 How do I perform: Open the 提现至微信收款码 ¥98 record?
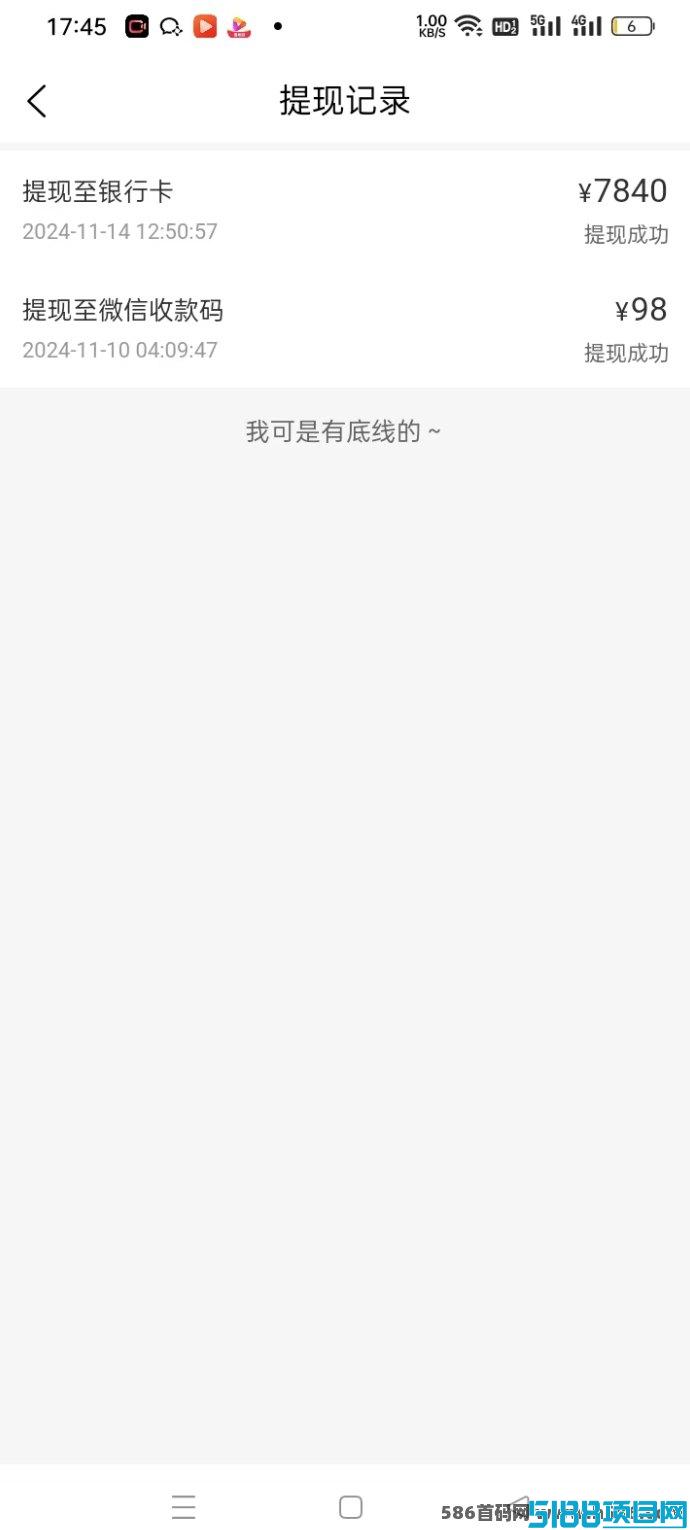click(345, 329)
